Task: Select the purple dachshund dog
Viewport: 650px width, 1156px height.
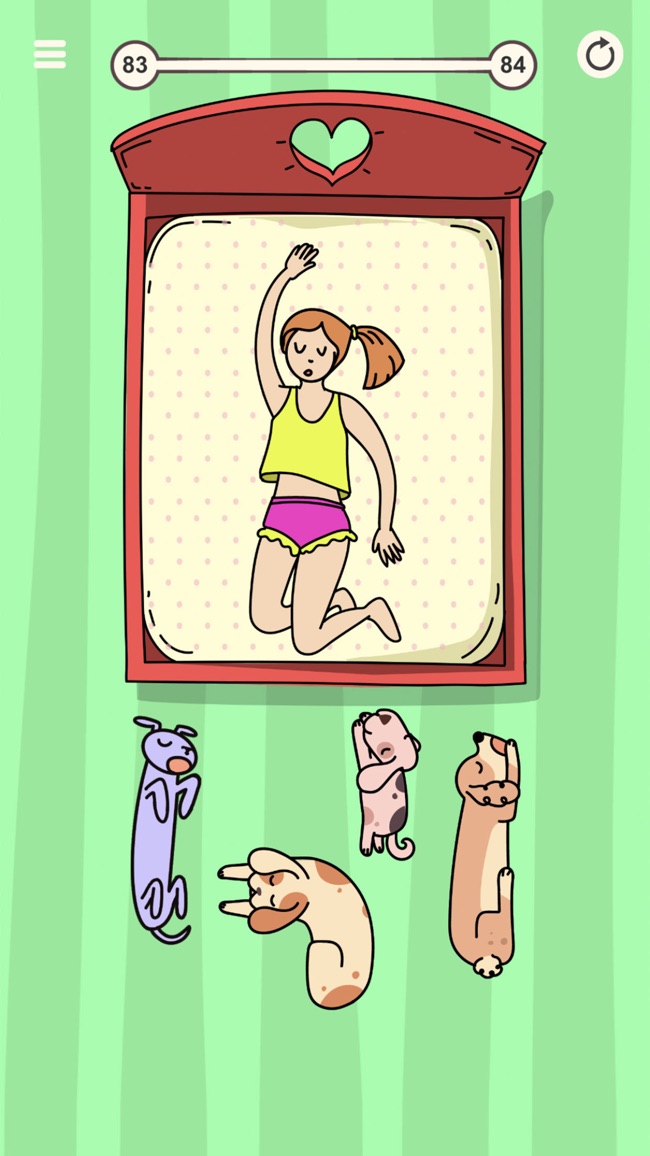Action: 163,824
